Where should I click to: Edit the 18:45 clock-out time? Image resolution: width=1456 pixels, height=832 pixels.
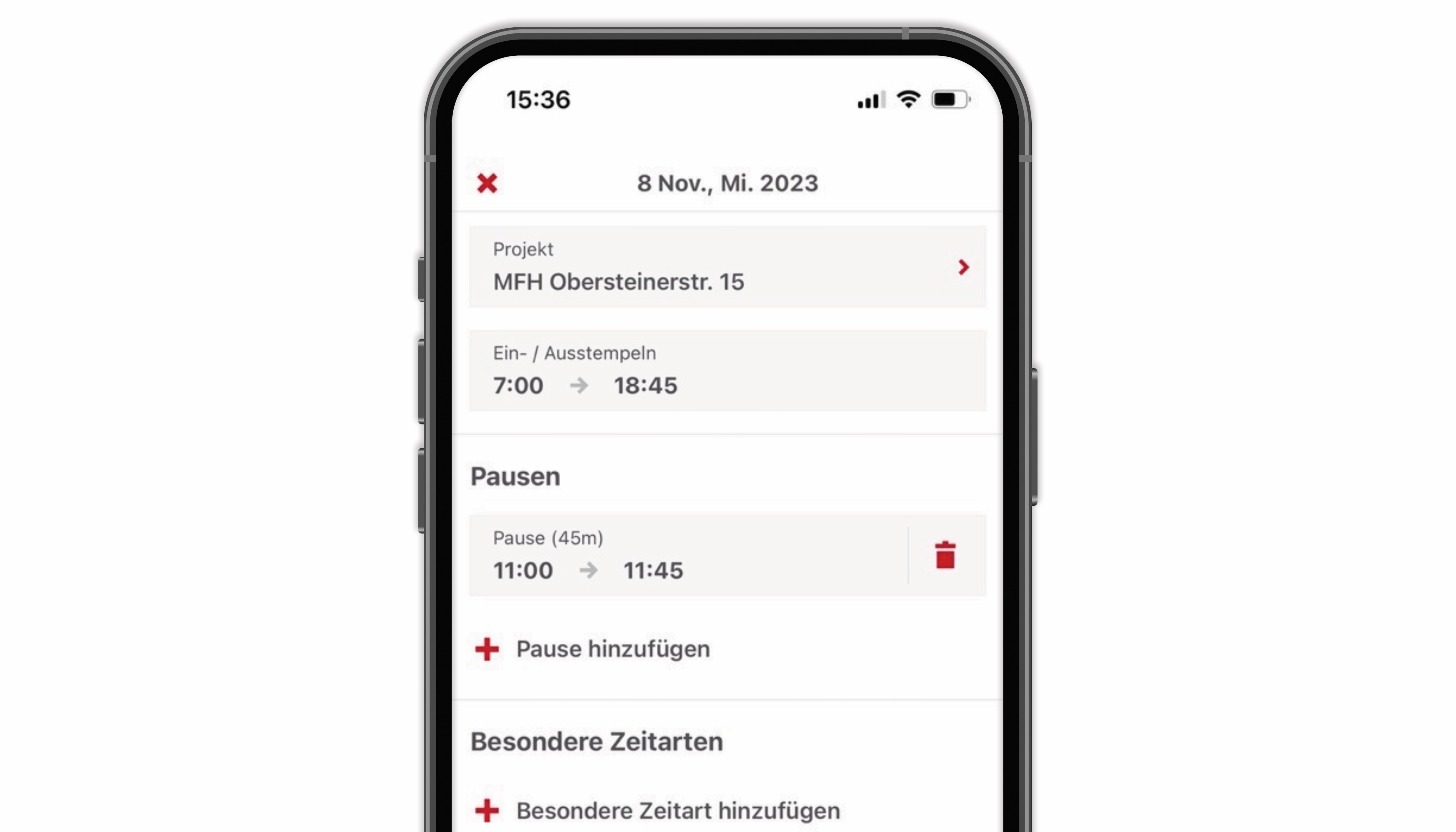coord(645,386)
